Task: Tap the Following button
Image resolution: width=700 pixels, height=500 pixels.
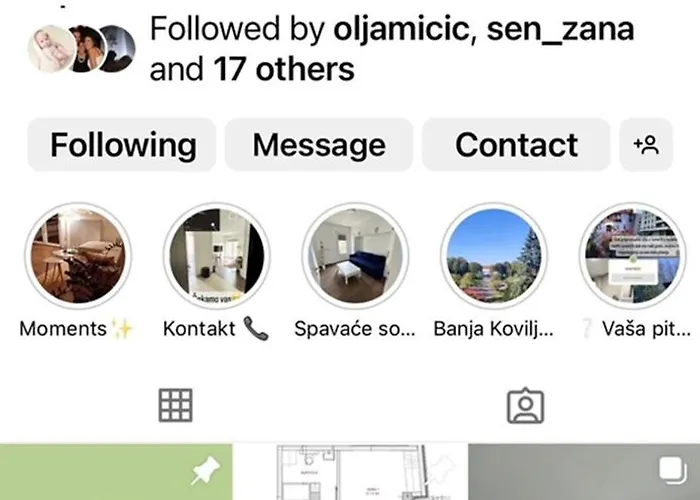Action: [x=122, y=145]
